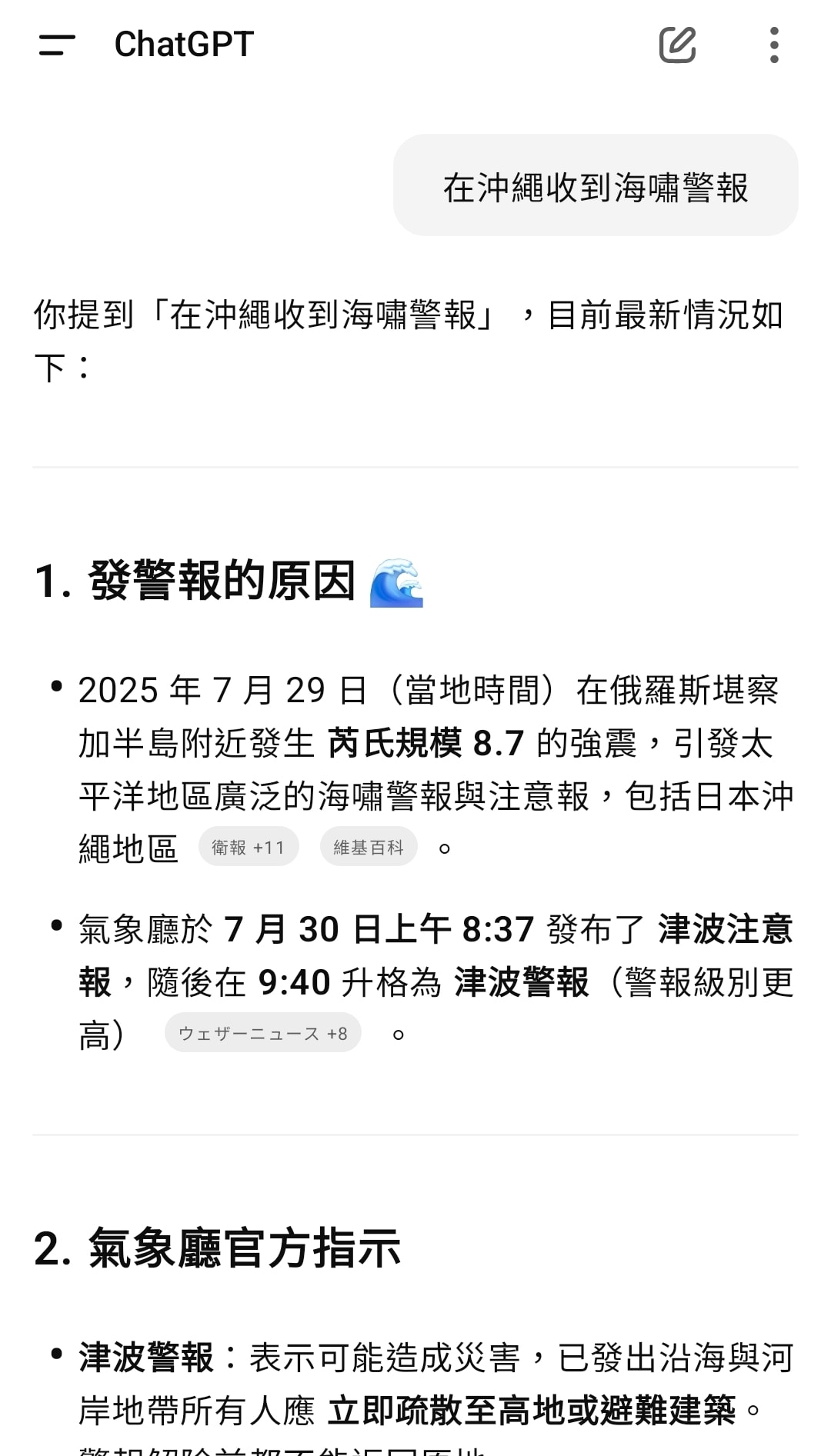Open the 維基百科 source chip

coord(369,847)
